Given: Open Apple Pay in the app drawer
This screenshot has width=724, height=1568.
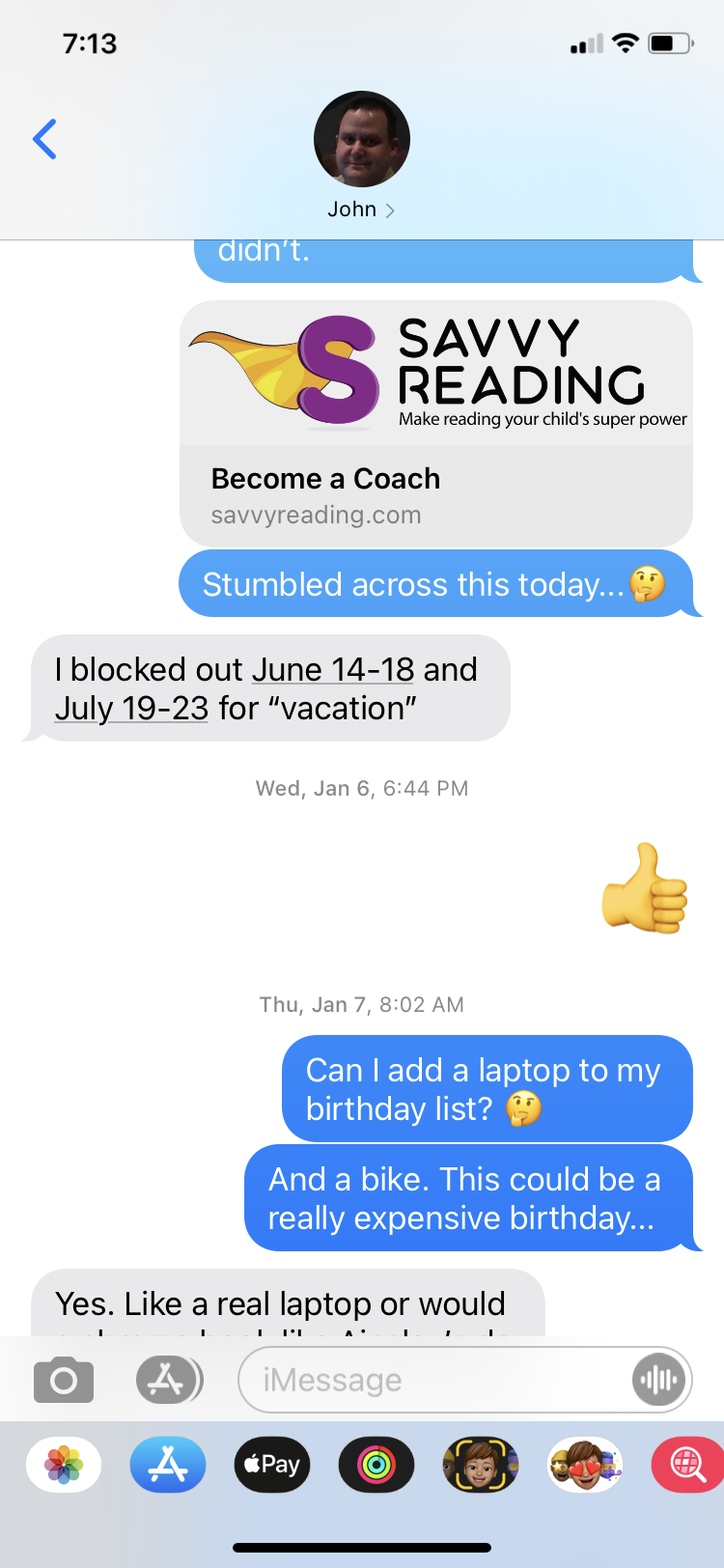Looking at the screenshot, I should point(272,1465).
